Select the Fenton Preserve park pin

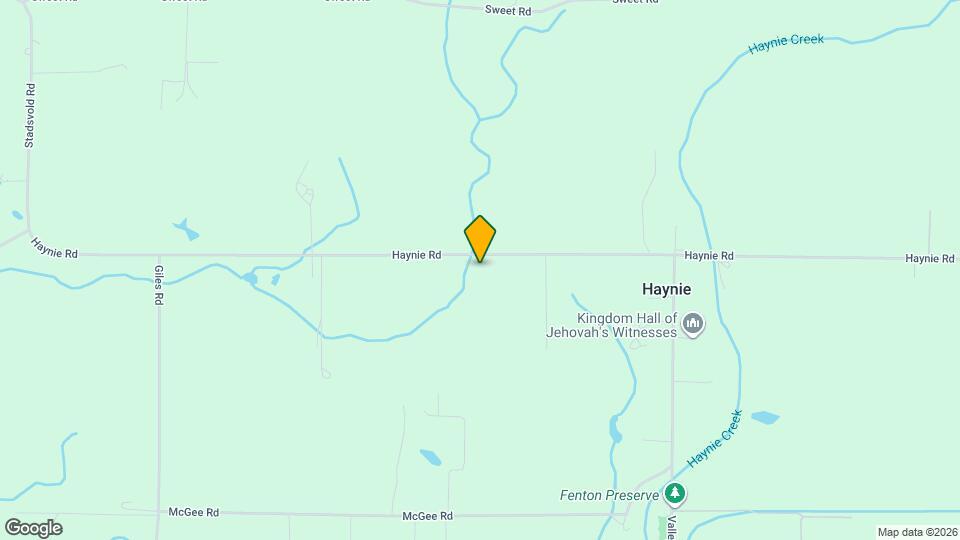[676, 494]
